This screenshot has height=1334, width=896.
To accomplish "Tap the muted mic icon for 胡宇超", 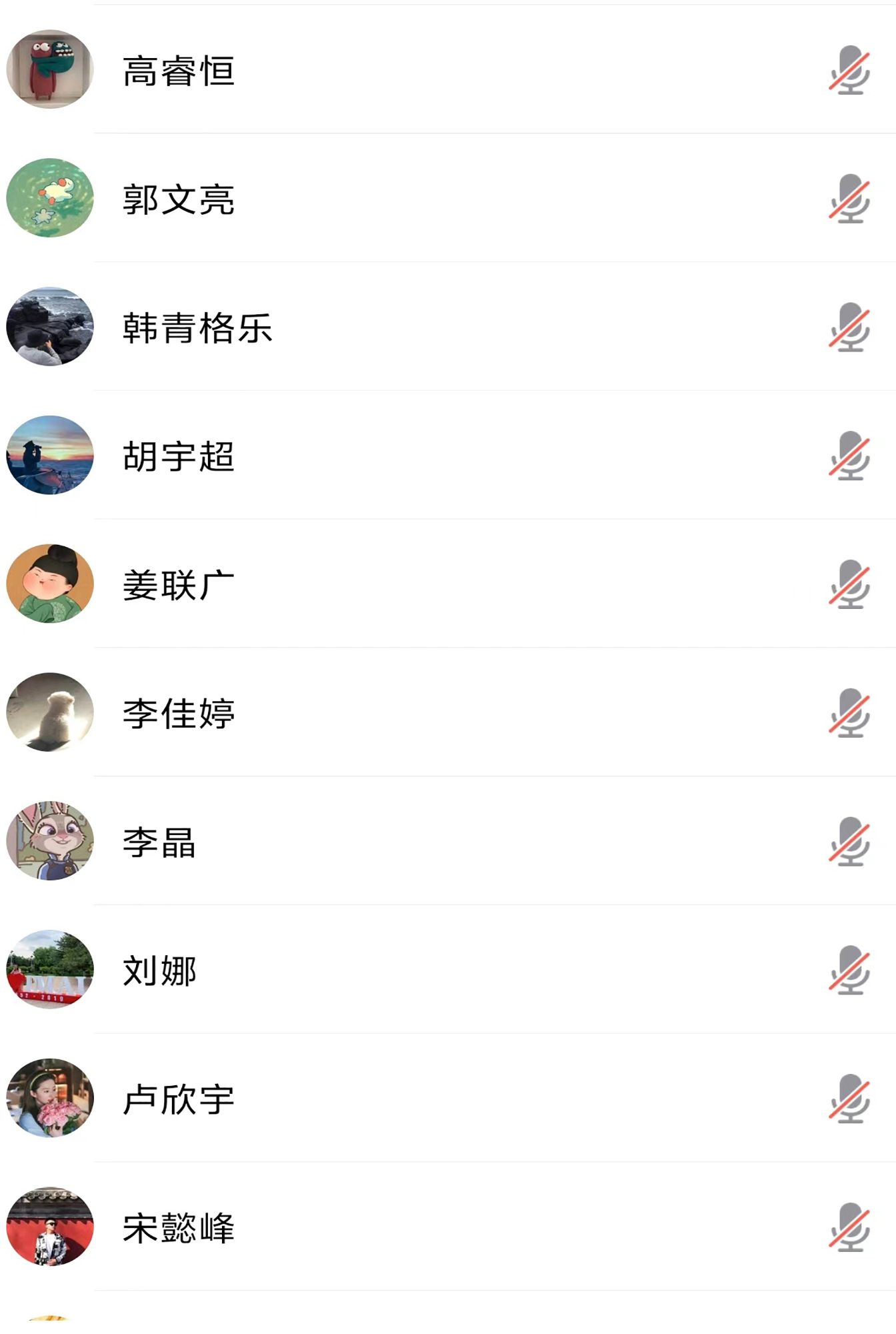I will click(x=849, y=456).
